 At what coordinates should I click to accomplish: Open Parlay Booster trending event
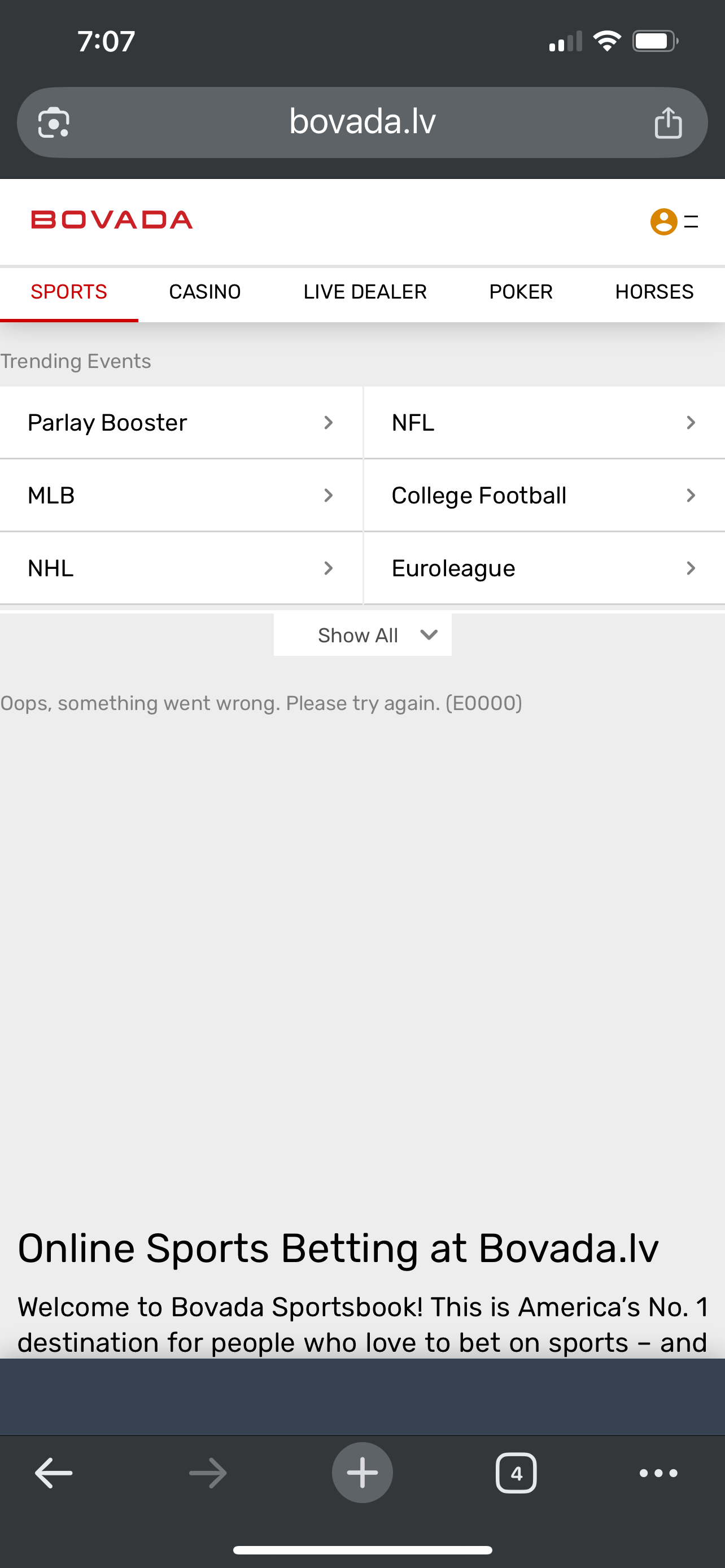(181, 422)
